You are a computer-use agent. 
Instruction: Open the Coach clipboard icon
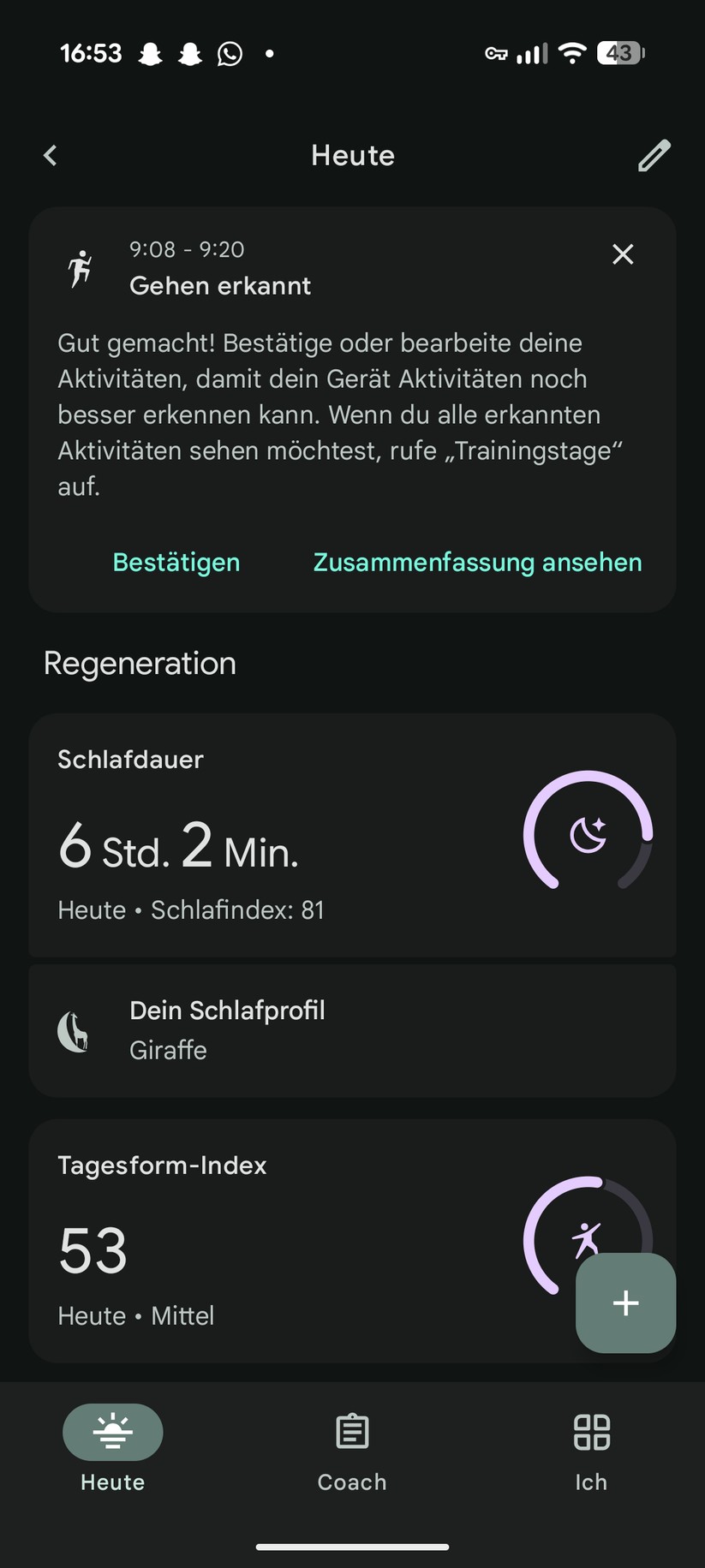352,1429
